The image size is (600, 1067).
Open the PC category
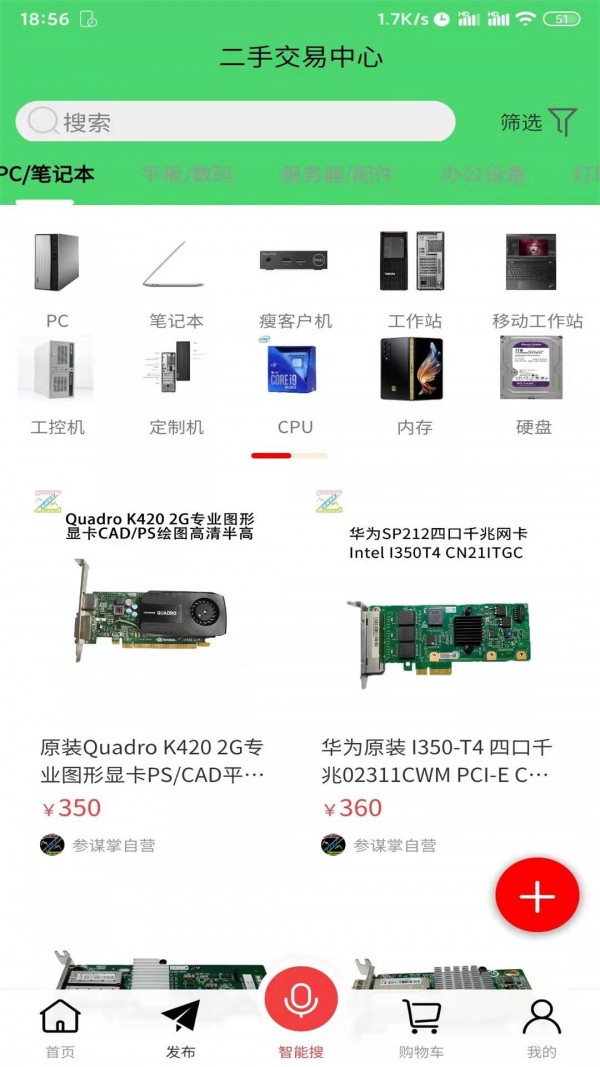click(x=57, y=278)
